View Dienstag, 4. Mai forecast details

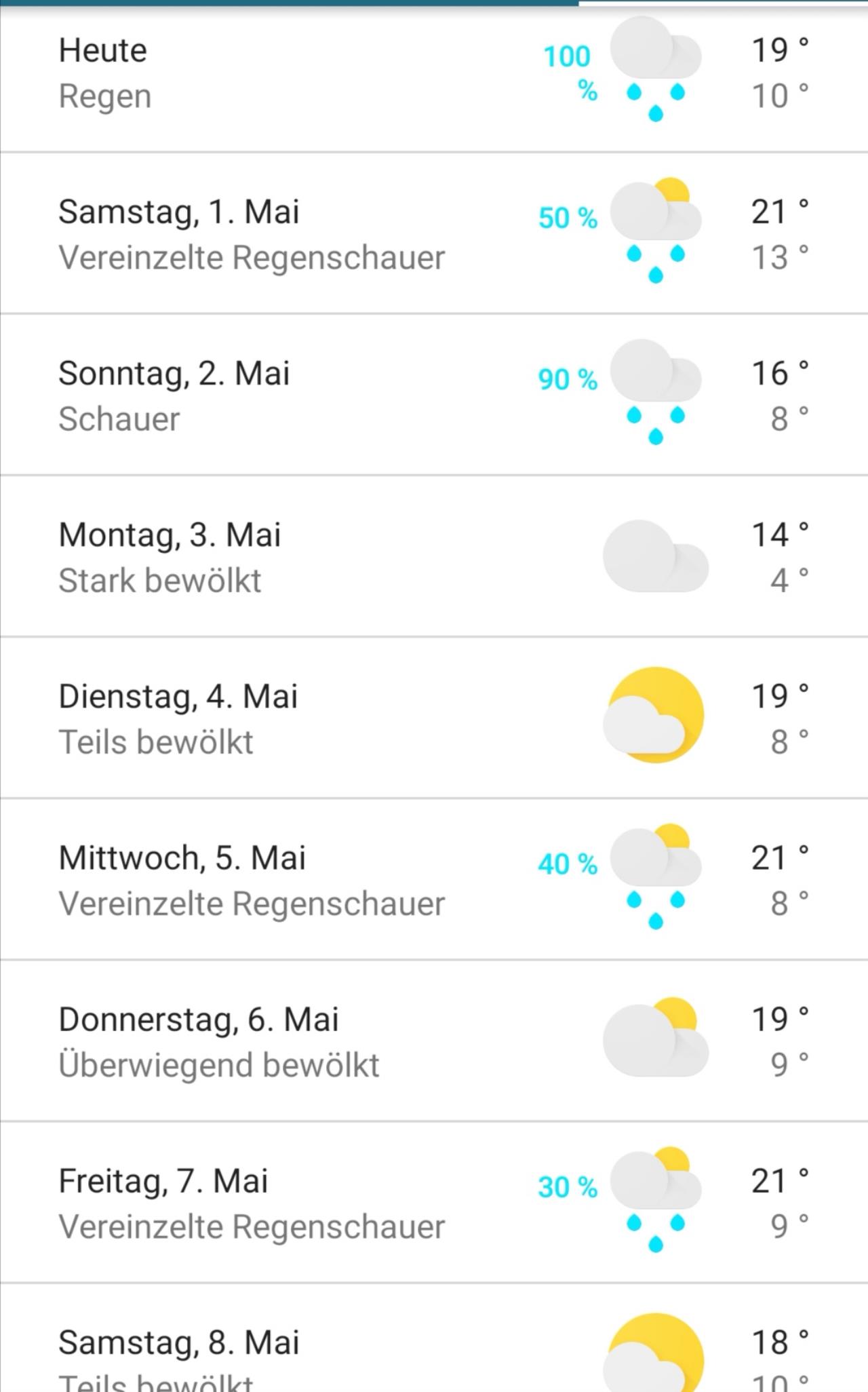pyautogui.click(x=434, y=718)
